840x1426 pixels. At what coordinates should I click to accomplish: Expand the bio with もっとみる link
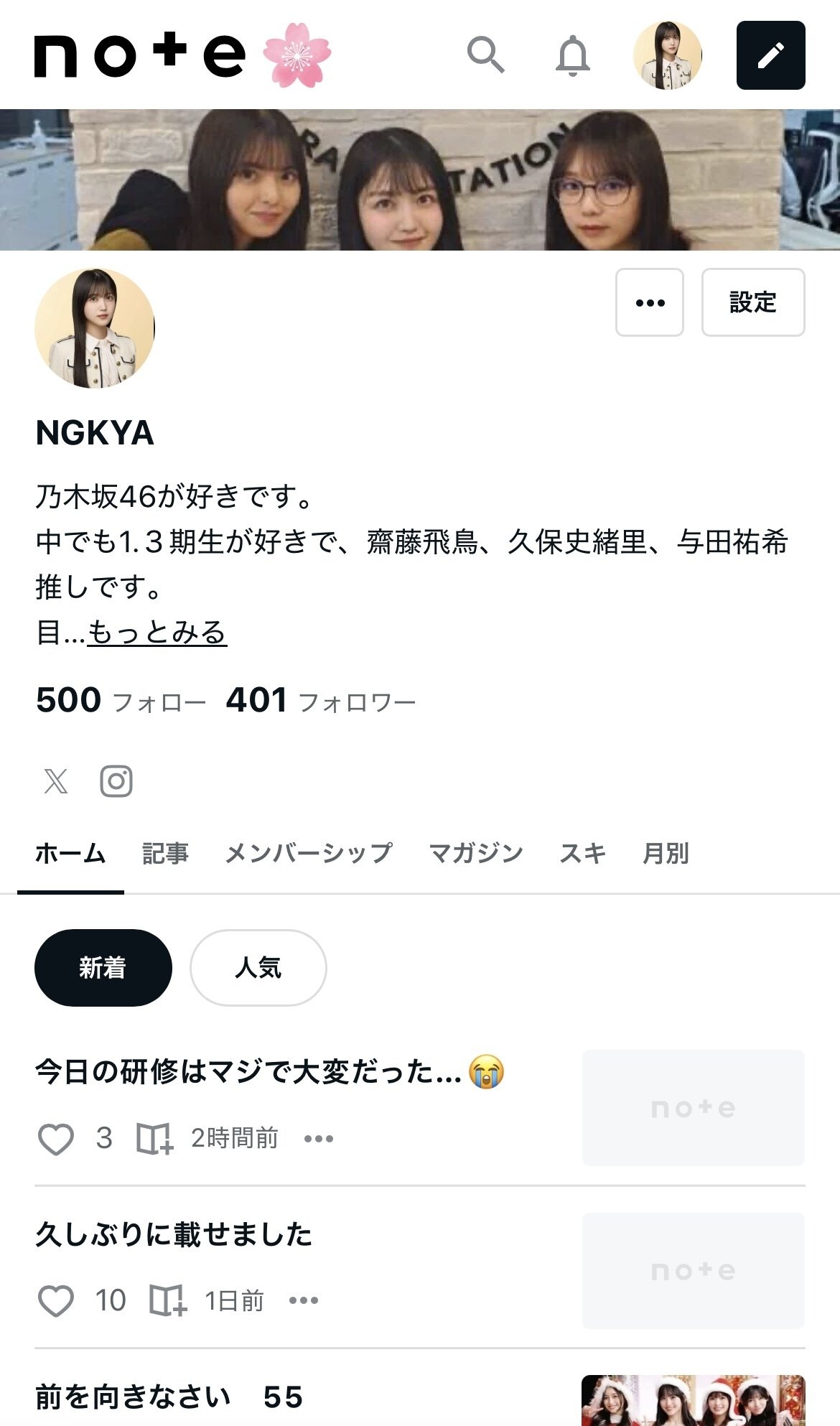tap(157, 632)
